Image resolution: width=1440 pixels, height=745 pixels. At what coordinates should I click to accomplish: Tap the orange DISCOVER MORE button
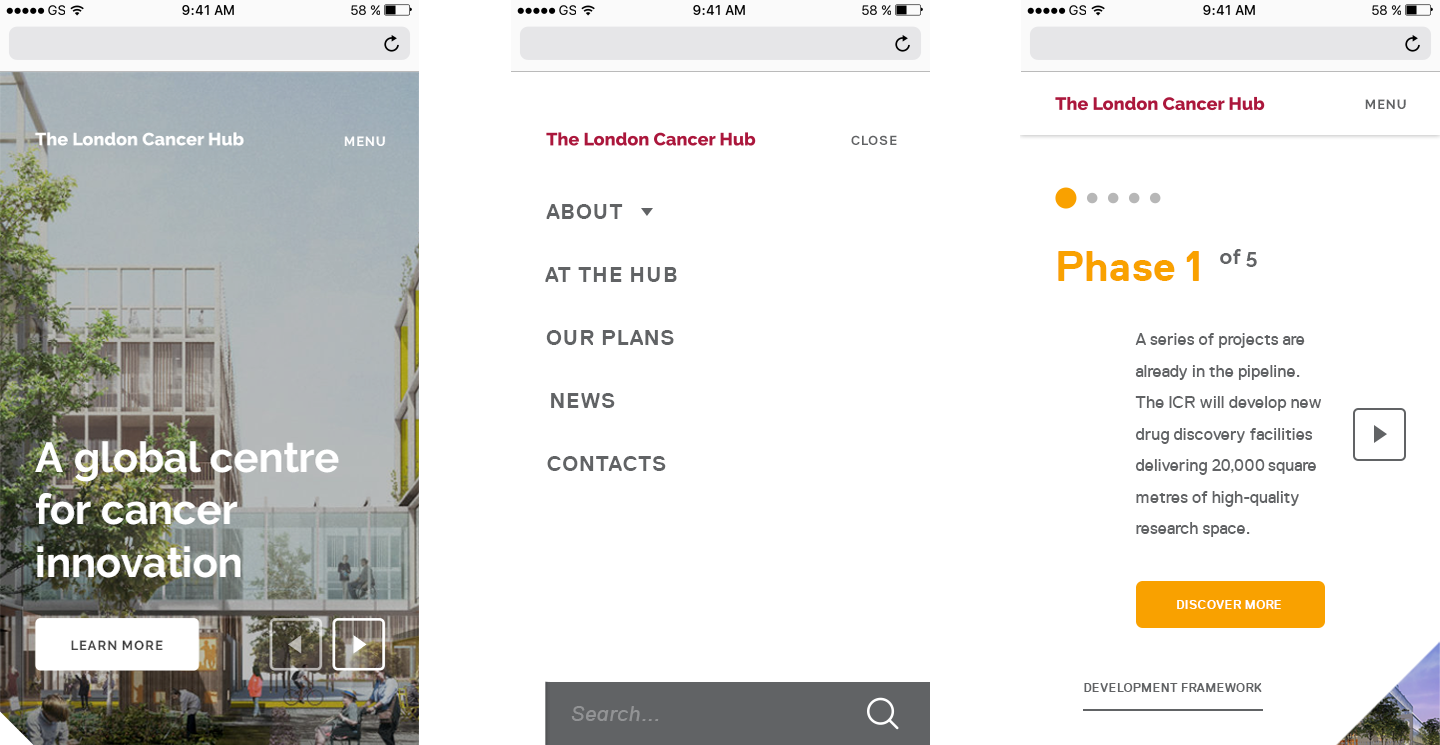tap(1229, 605)
